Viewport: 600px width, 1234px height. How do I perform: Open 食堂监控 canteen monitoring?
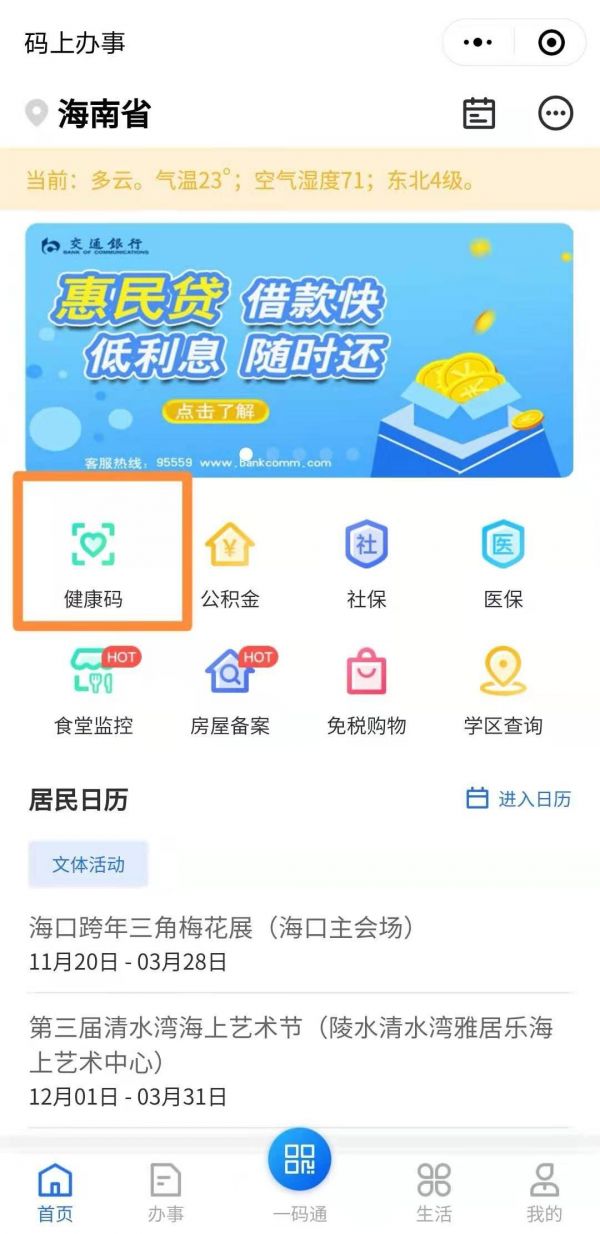[x=93, y=690]
